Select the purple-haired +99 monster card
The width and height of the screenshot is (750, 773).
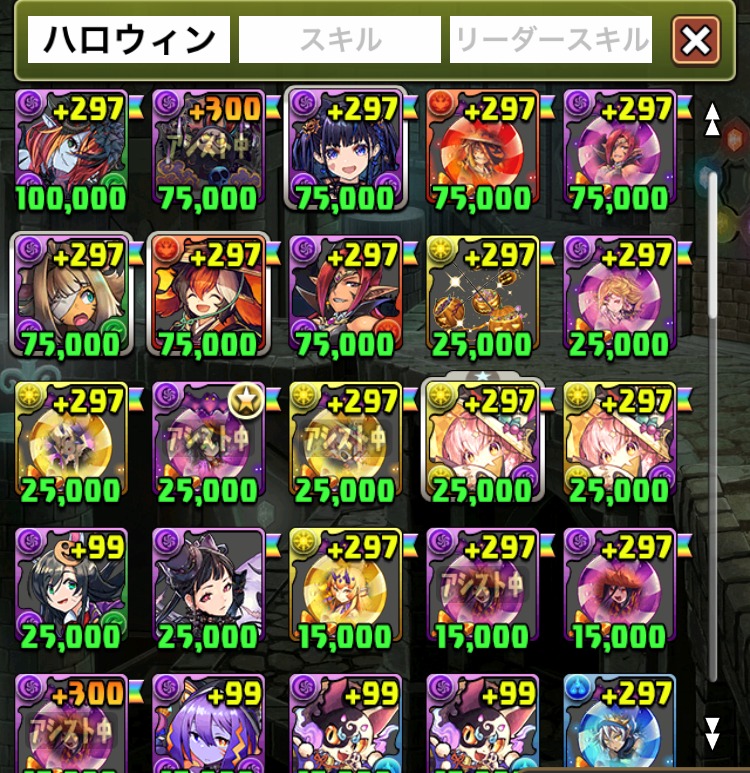coord(208,725)
